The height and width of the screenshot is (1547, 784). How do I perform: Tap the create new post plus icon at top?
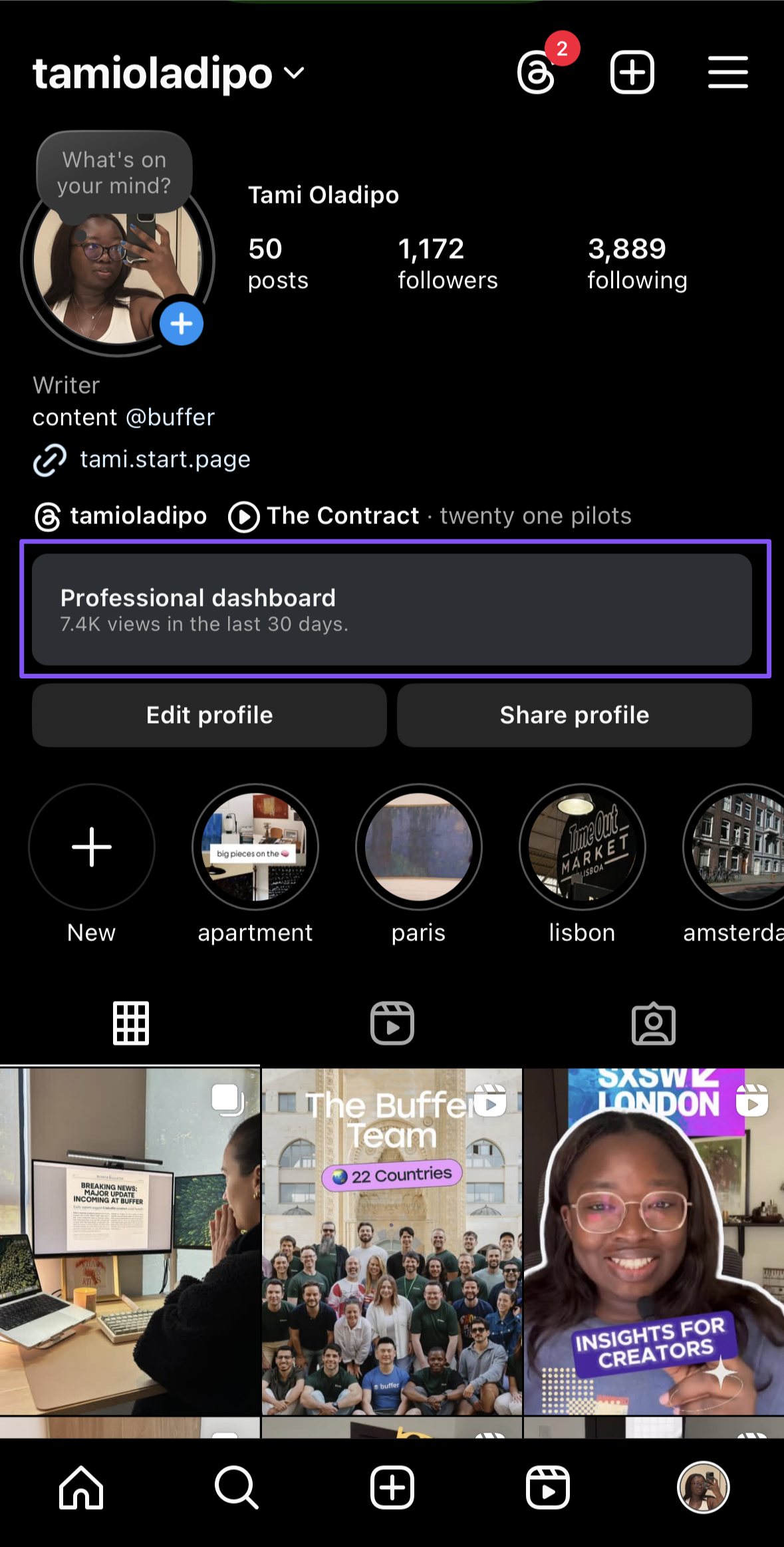(632, 72)
